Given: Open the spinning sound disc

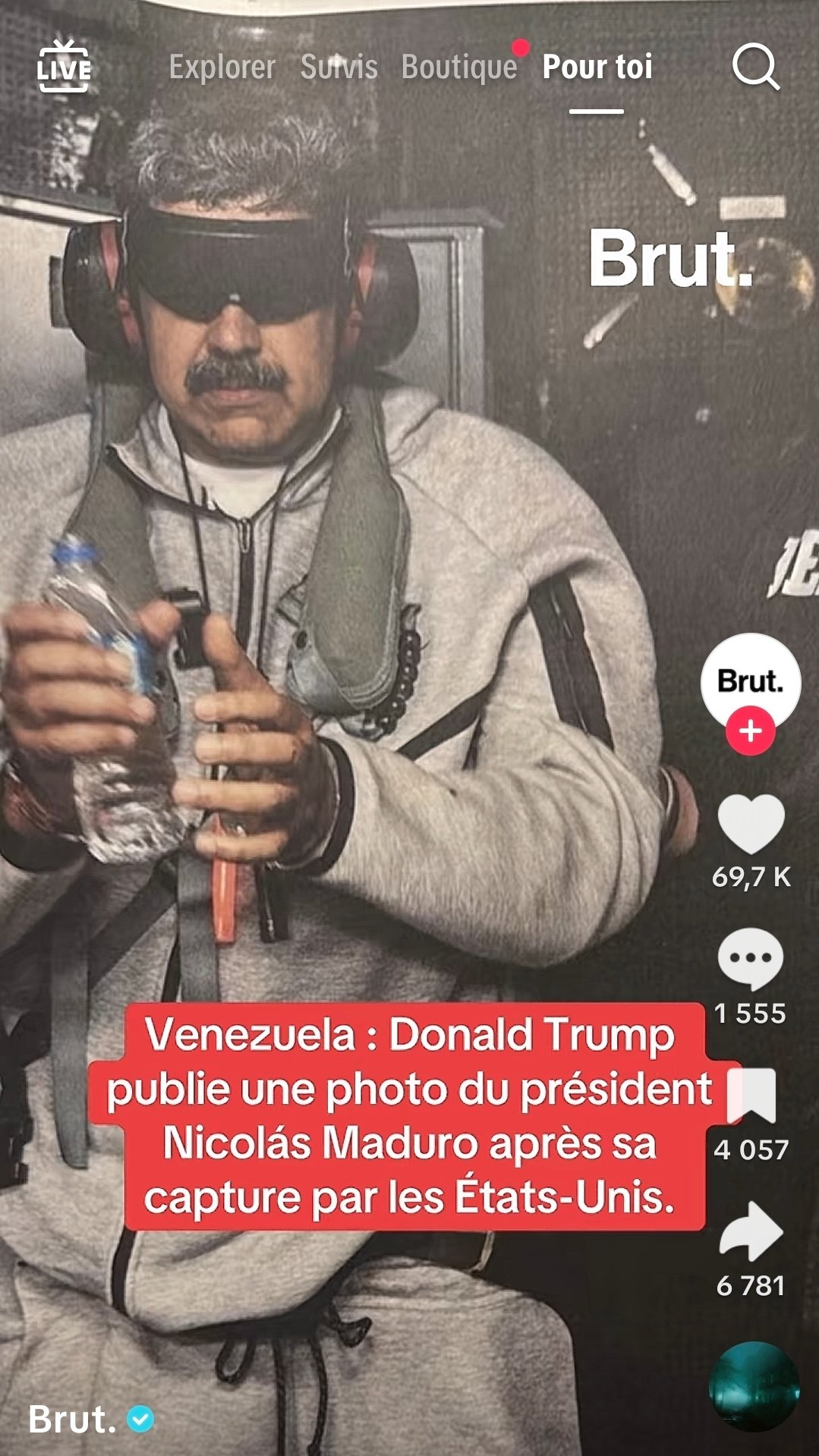Looking at the screenshot, I should tap(754, 1388).
